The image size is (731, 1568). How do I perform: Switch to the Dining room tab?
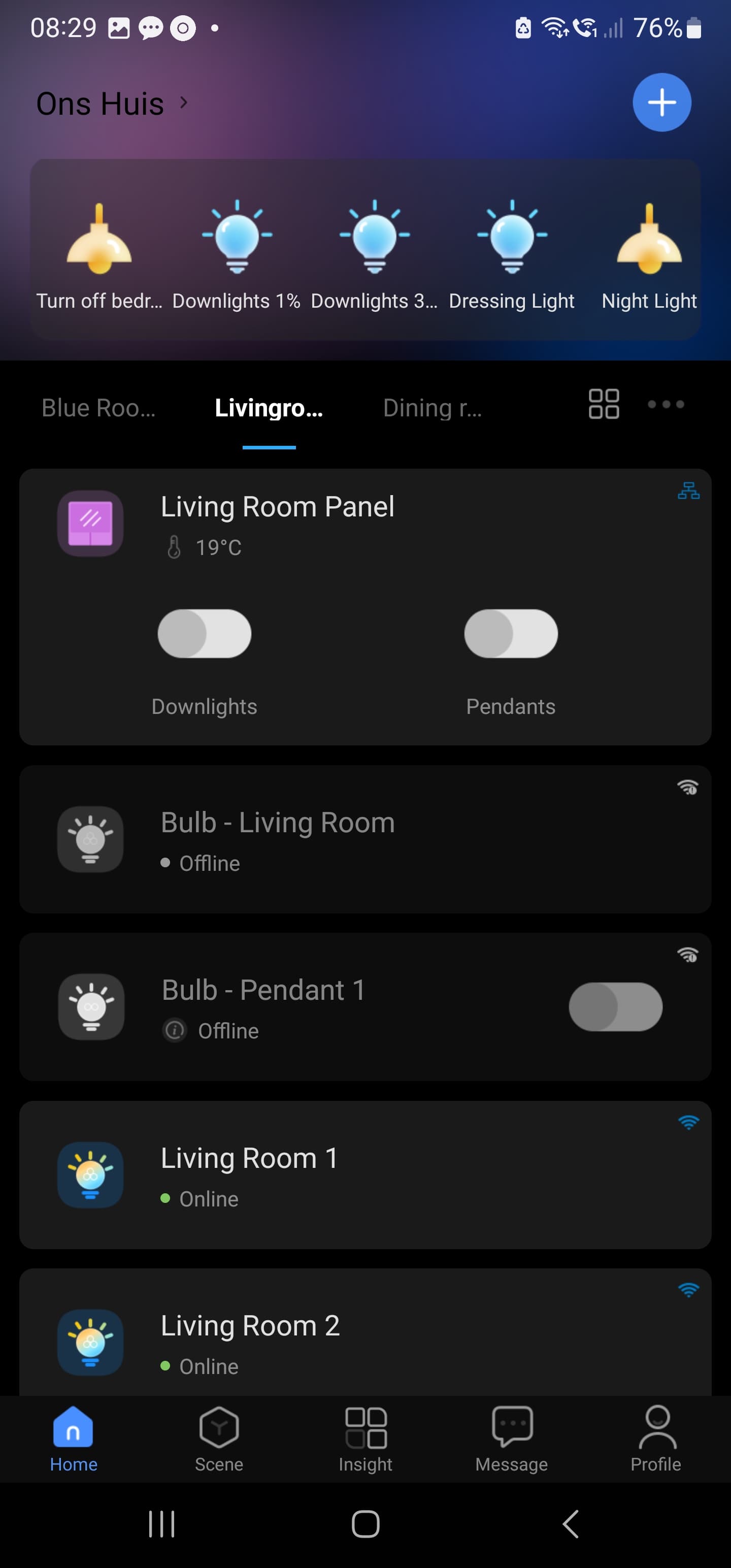click(x=432, y=408)
